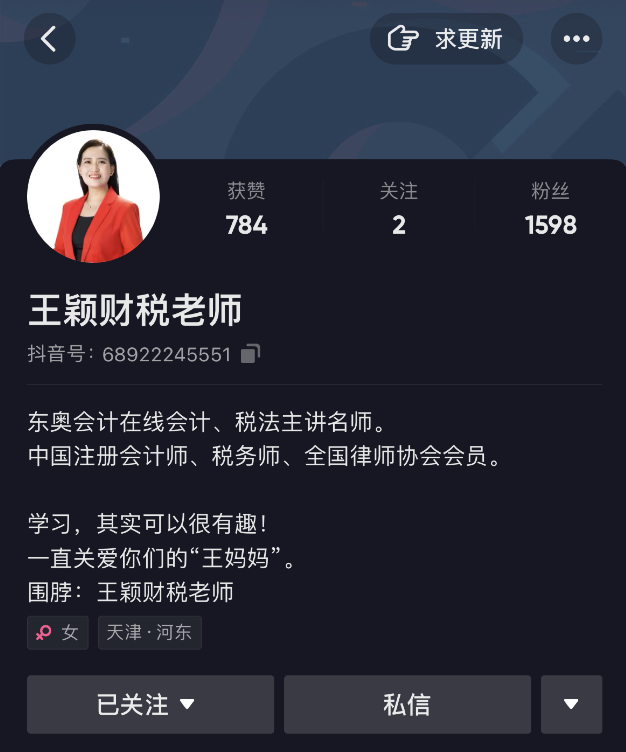Open the 已关注 following options dropdown
This screenshot has height=752, width=626.
150,704
